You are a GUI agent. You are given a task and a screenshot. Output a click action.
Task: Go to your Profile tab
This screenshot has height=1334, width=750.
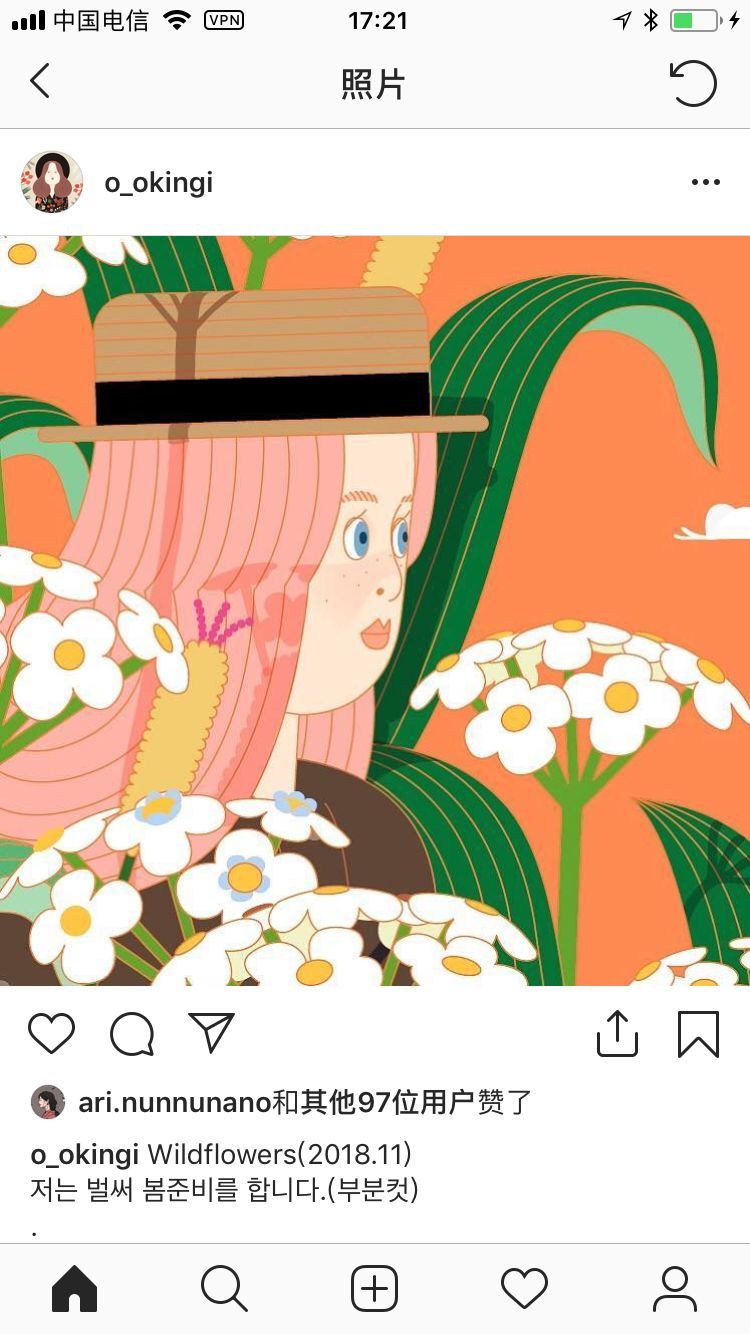pos(675,1289)
